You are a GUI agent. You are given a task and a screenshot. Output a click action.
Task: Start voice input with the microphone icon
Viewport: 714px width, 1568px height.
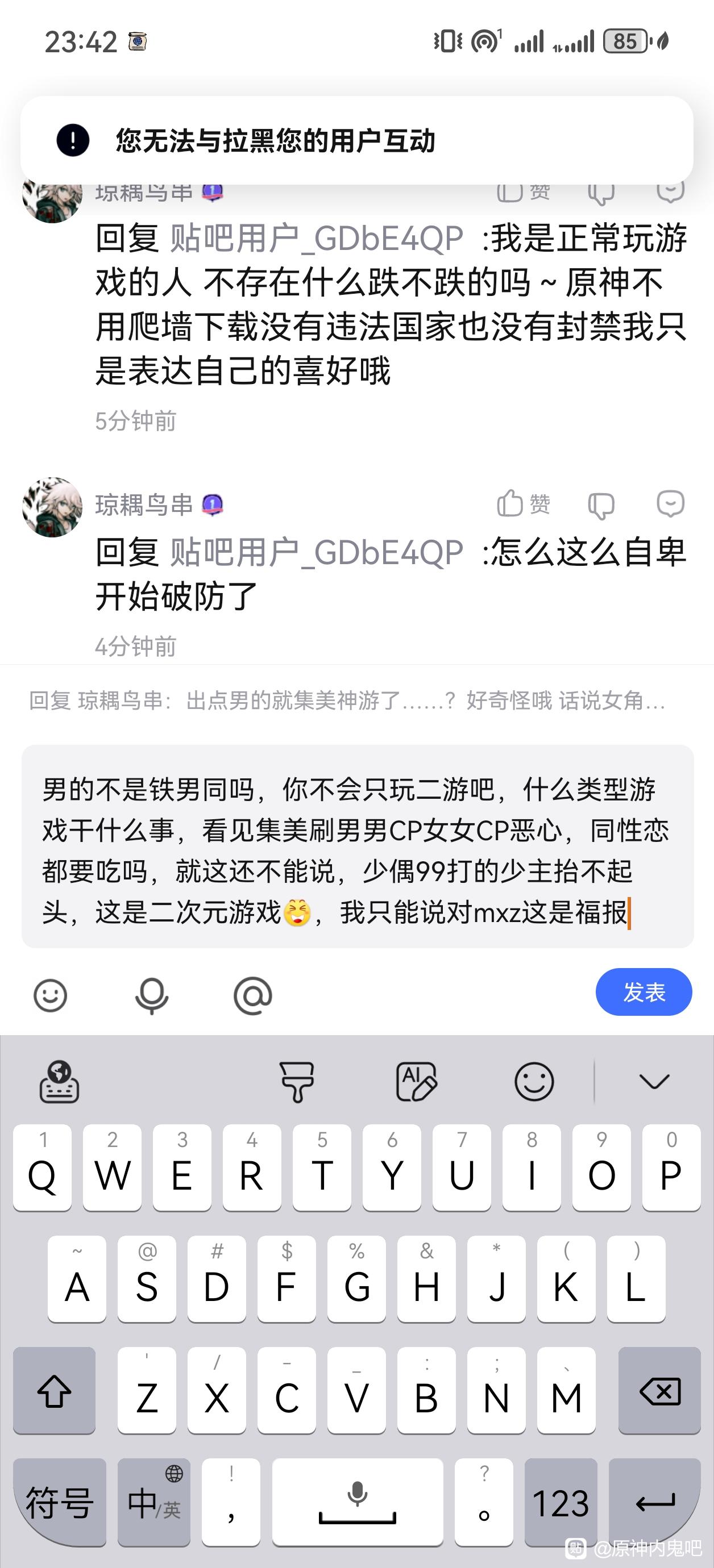click(151, 996)
